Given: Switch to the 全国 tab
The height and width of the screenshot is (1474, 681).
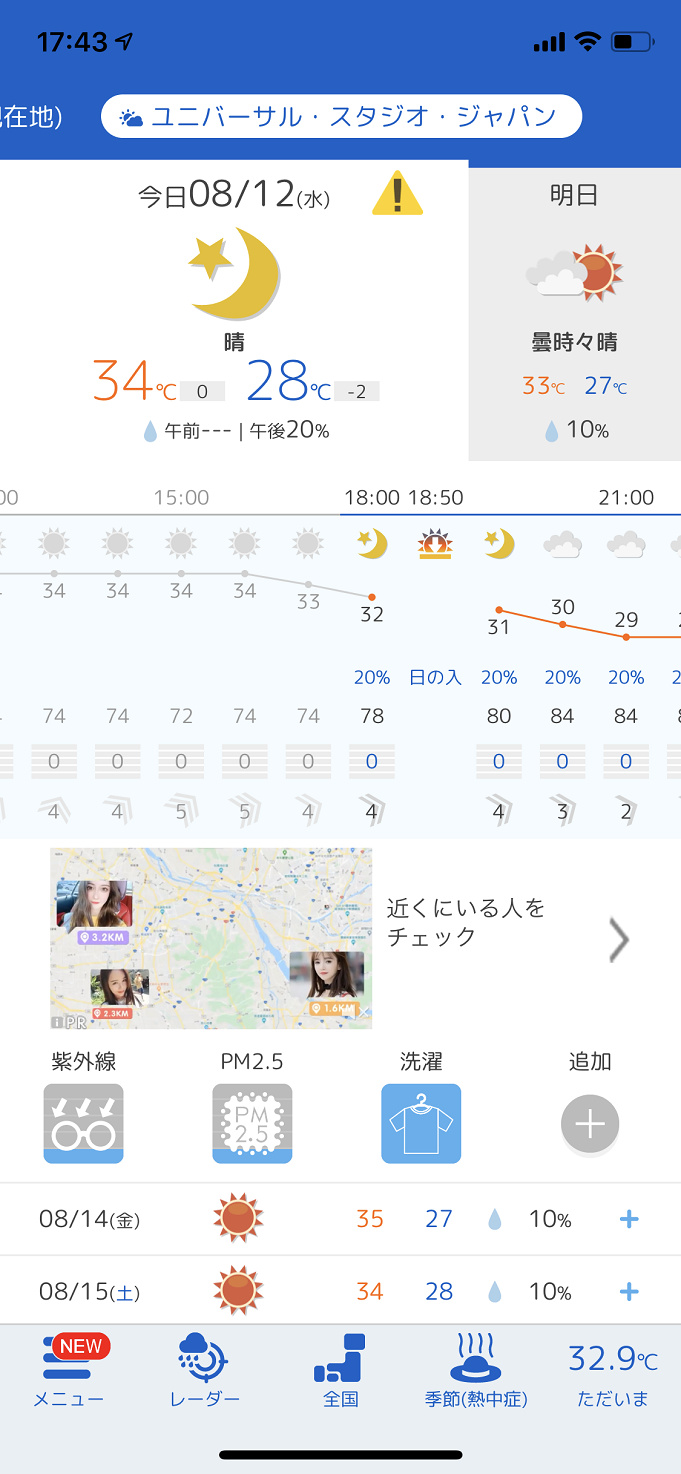Looking at the screenshot, I should point(340,1372).
